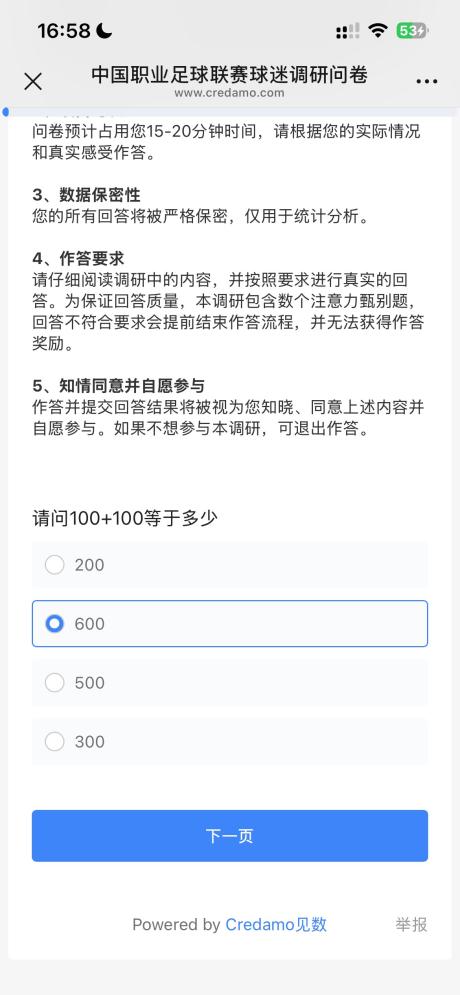Go to next page with 下一页

(230, 836)
